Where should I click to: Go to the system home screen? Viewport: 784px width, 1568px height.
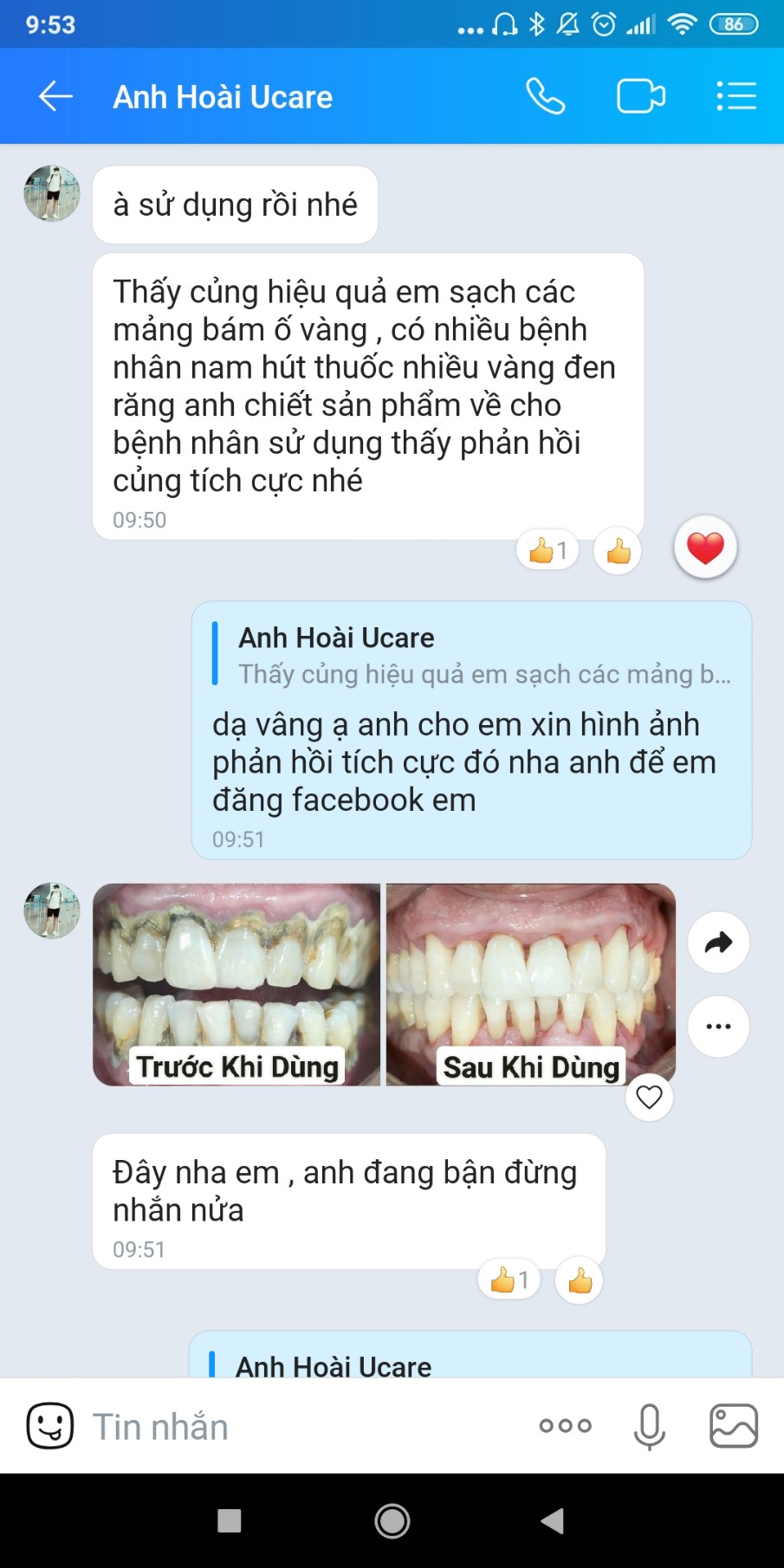coord(392,1520)
